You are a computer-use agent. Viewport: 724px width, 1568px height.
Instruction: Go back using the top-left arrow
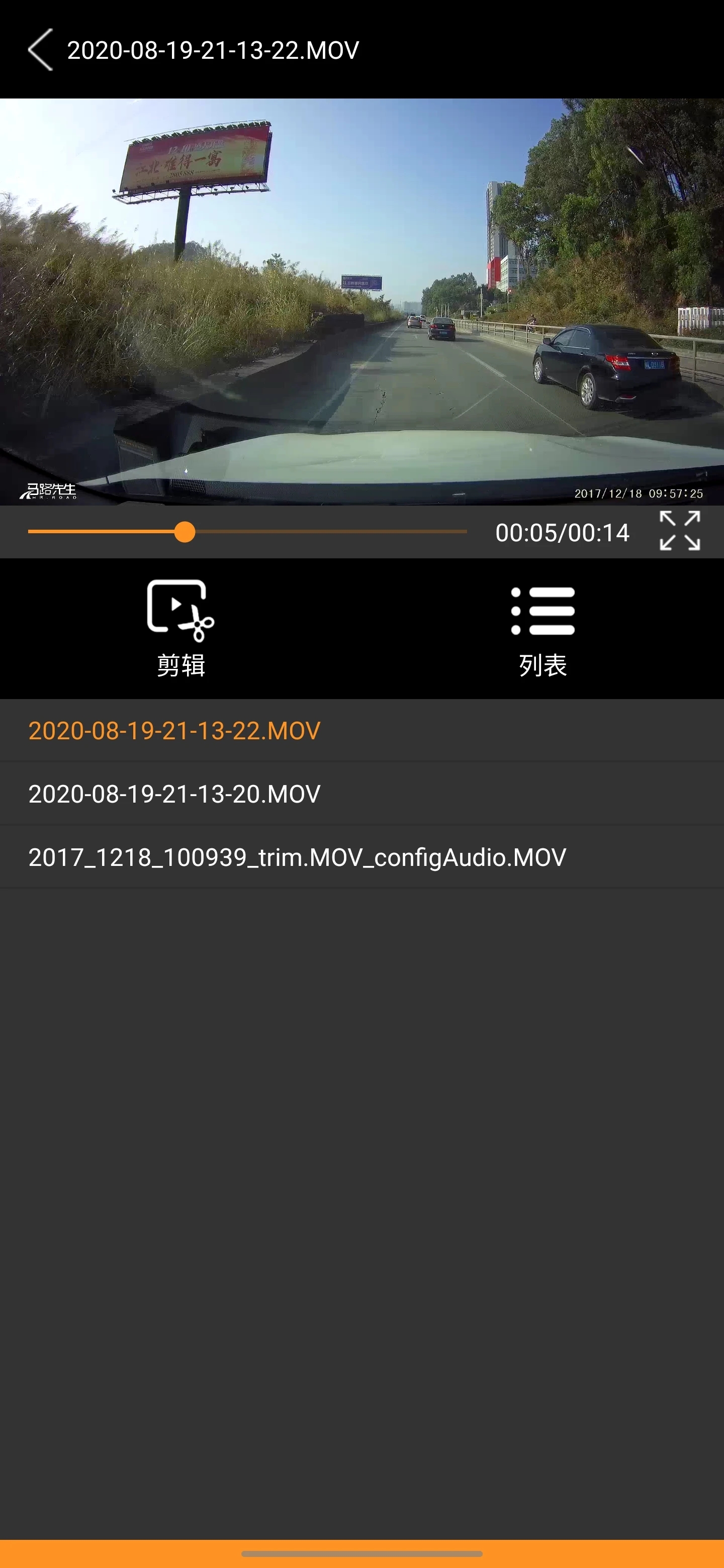click(x=40, y=50)
